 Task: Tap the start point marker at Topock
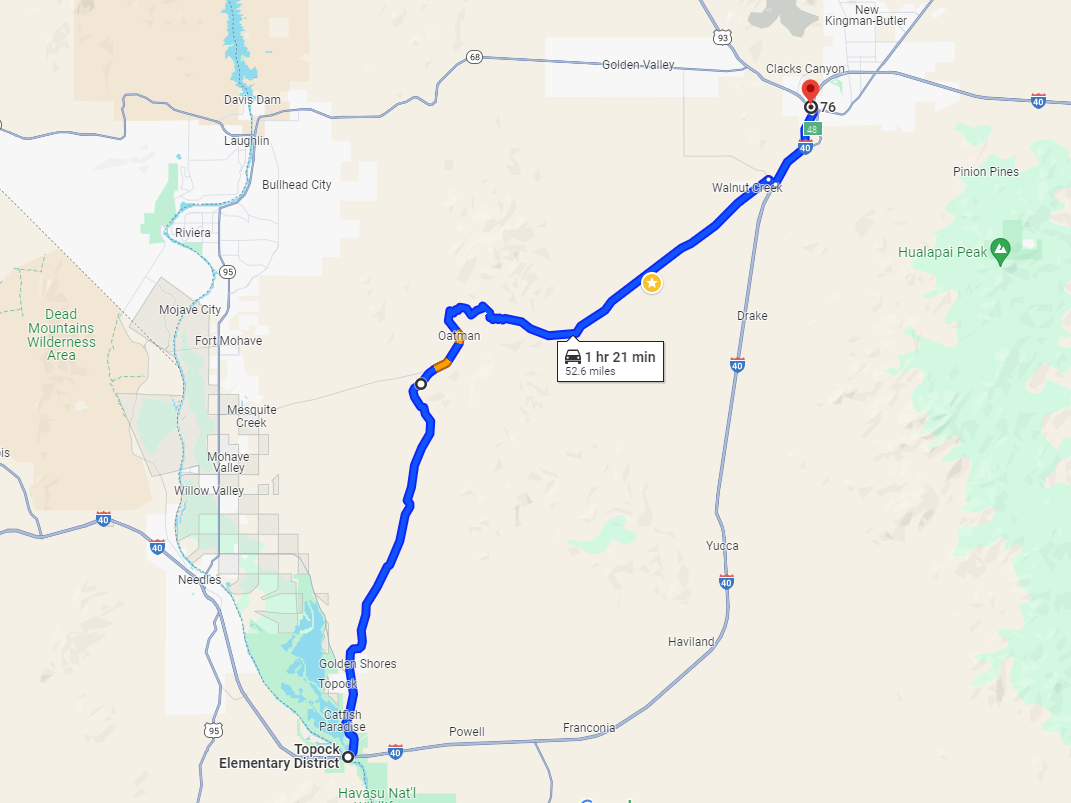pos(348,757)
